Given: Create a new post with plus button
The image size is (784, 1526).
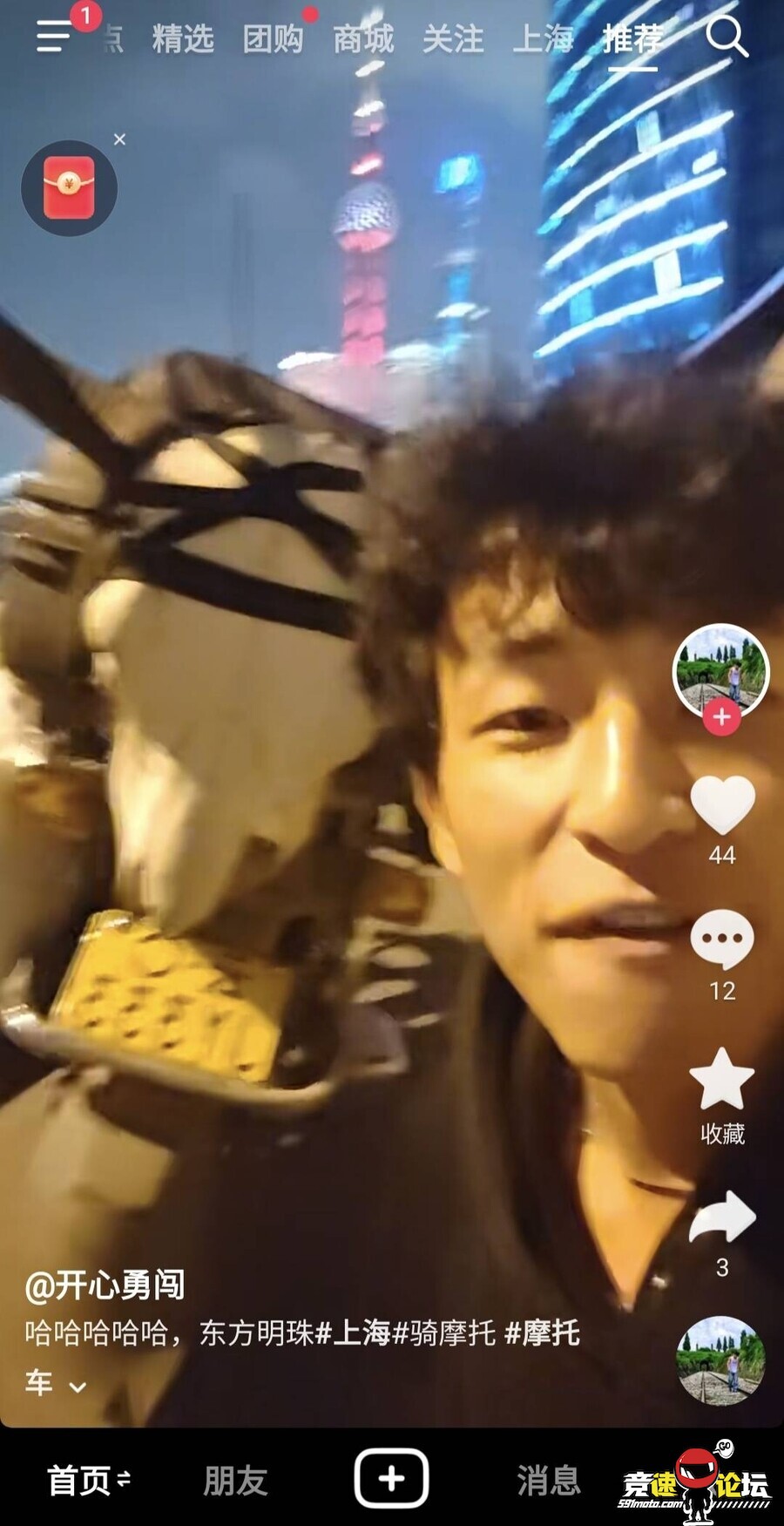Looking at the screenshot, I should (x=391, y=1478).
